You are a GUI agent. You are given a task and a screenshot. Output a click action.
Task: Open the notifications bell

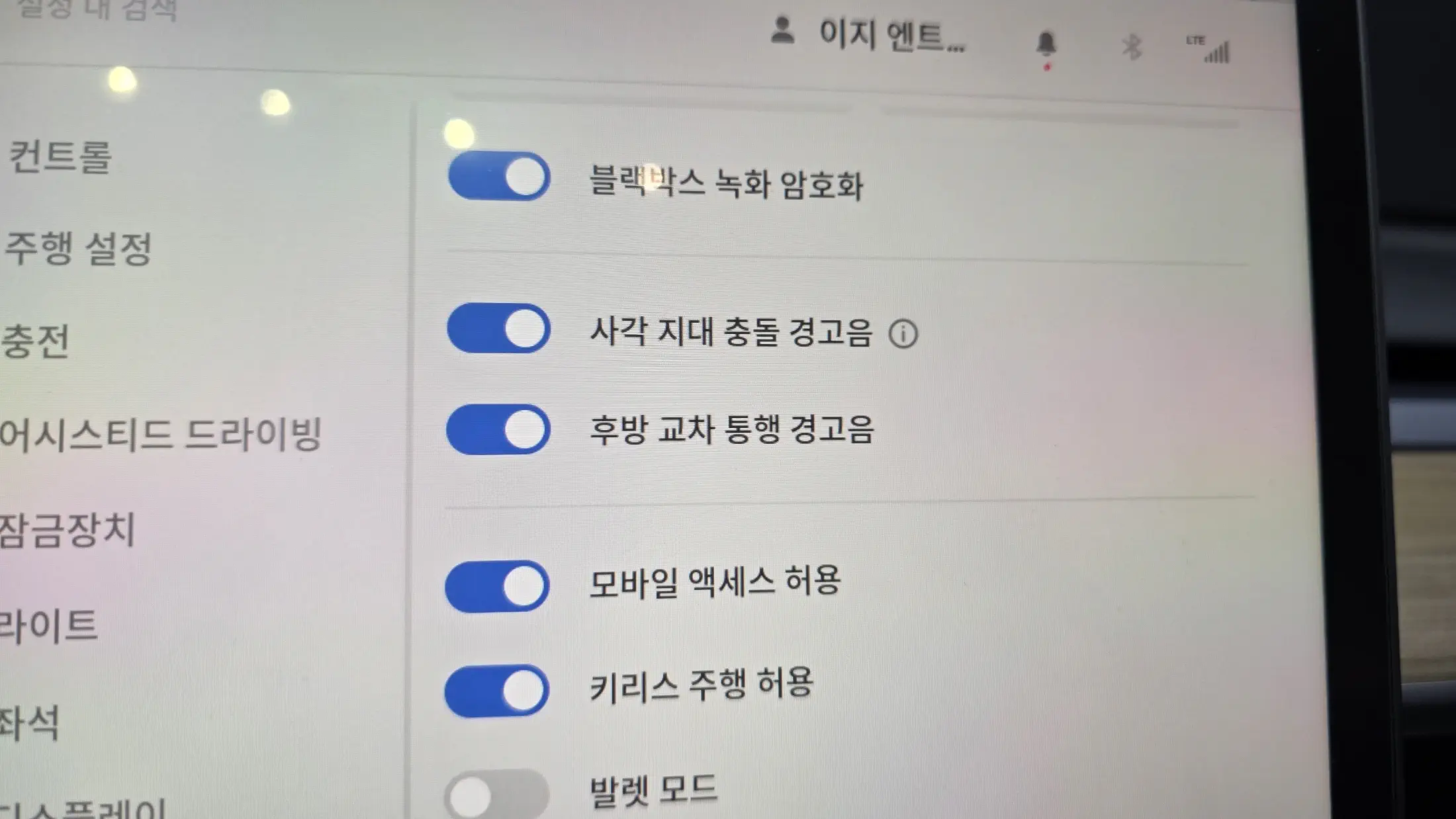tap(1046, 45)
